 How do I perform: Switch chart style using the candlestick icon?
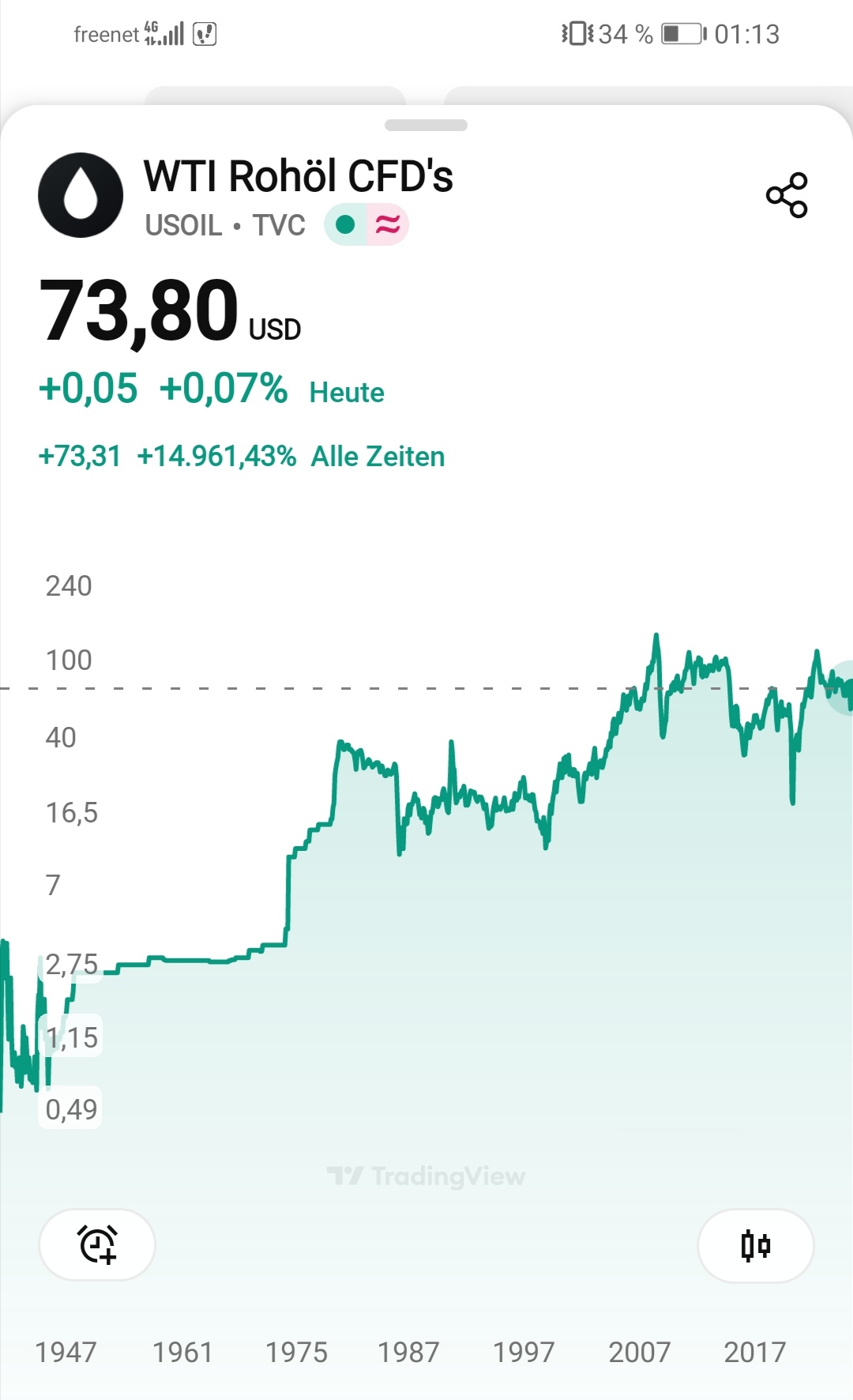click(754, 1244)
